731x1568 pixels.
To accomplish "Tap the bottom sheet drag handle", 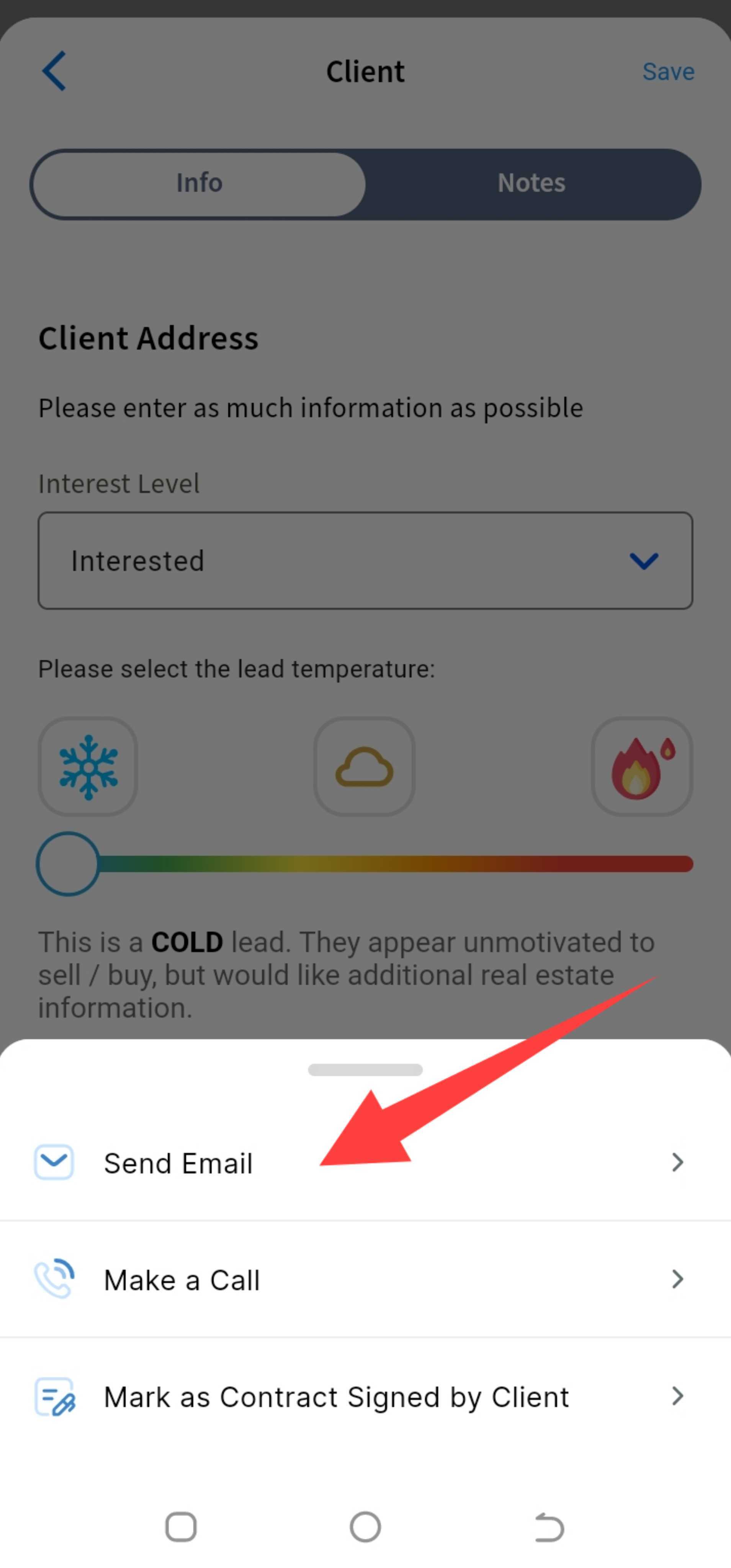I will pos(365,1070).
